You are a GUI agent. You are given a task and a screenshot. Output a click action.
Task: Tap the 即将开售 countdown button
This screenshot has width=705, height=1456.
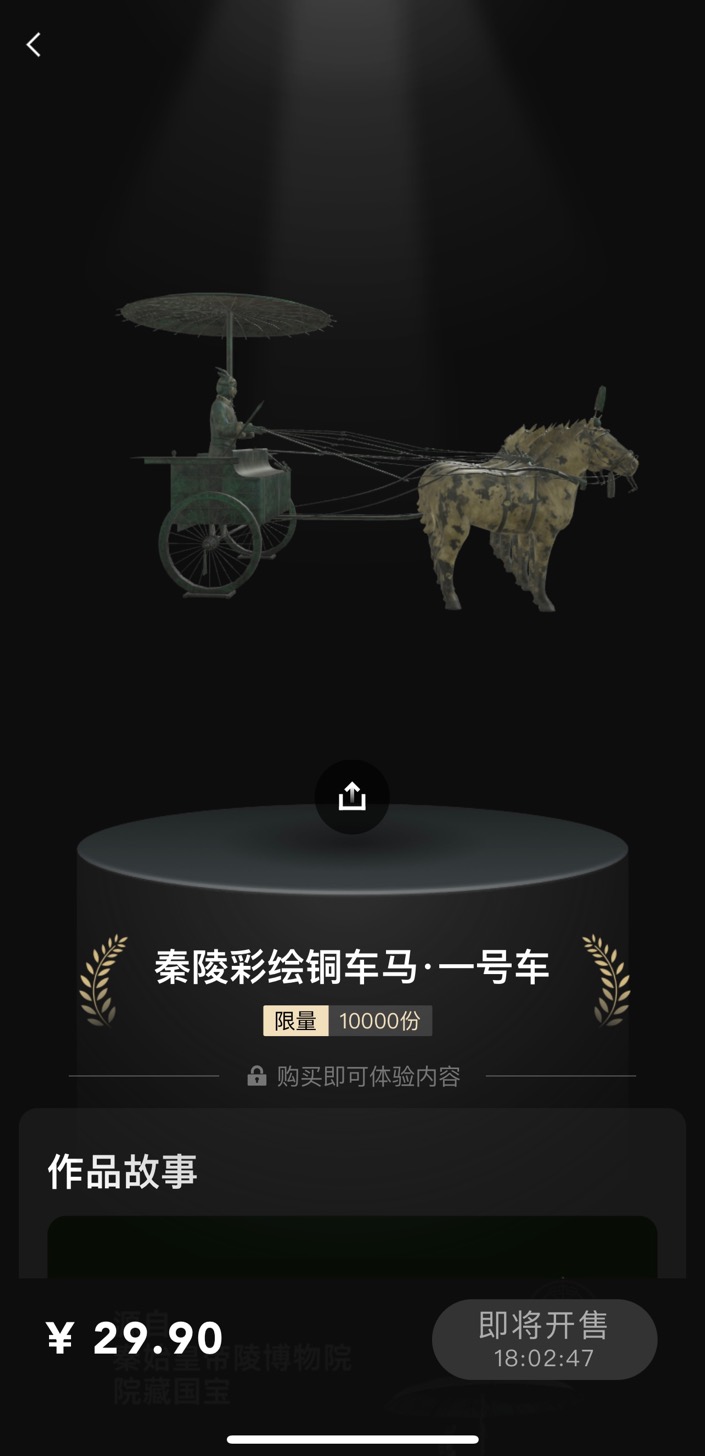pos(544,1339)
